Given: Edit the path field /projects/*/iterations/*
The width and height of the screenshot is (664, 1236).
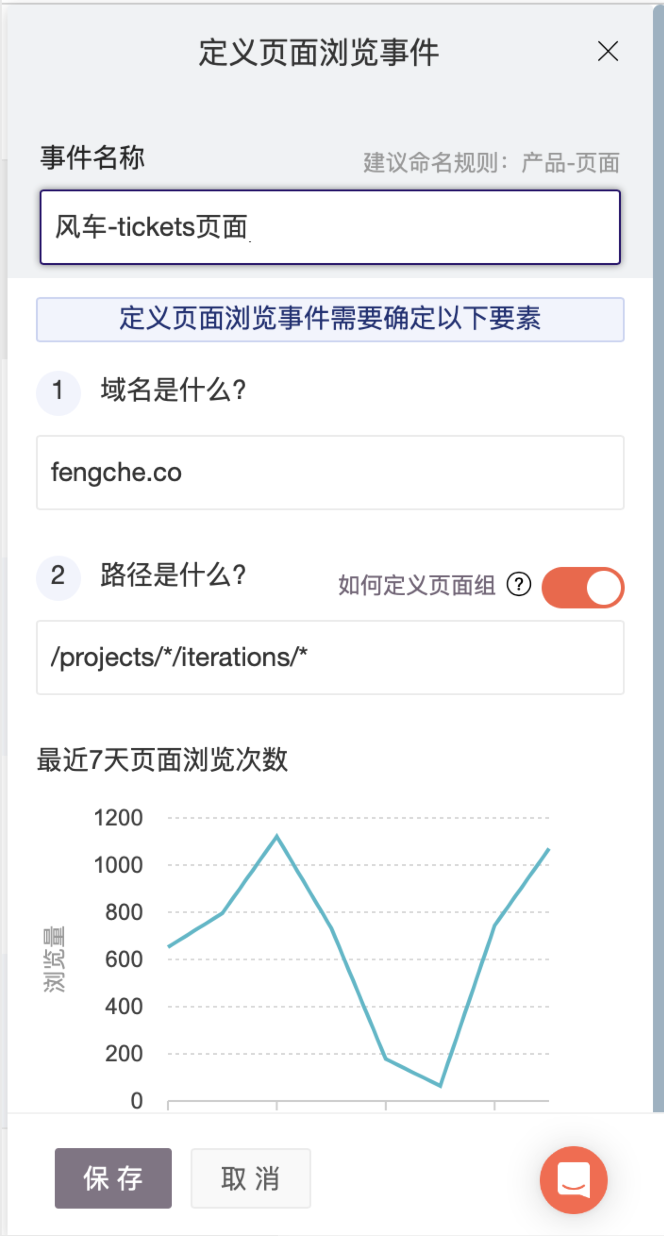Looking at the screenshot, I should click(x=330, y=657).
